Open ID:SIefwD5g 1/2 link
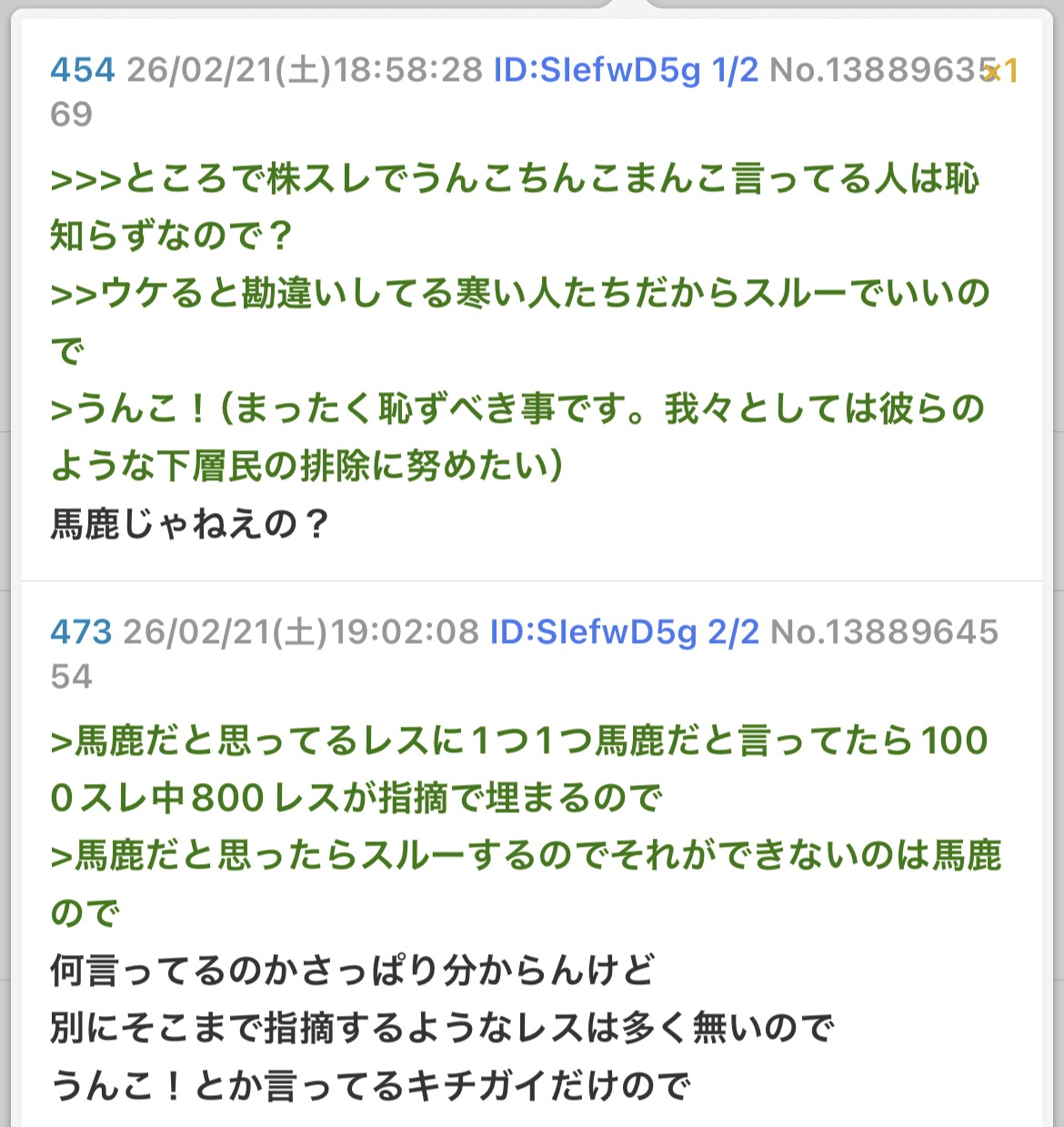The width and height of the screenshot is (1064, 1127). point(625,70)
